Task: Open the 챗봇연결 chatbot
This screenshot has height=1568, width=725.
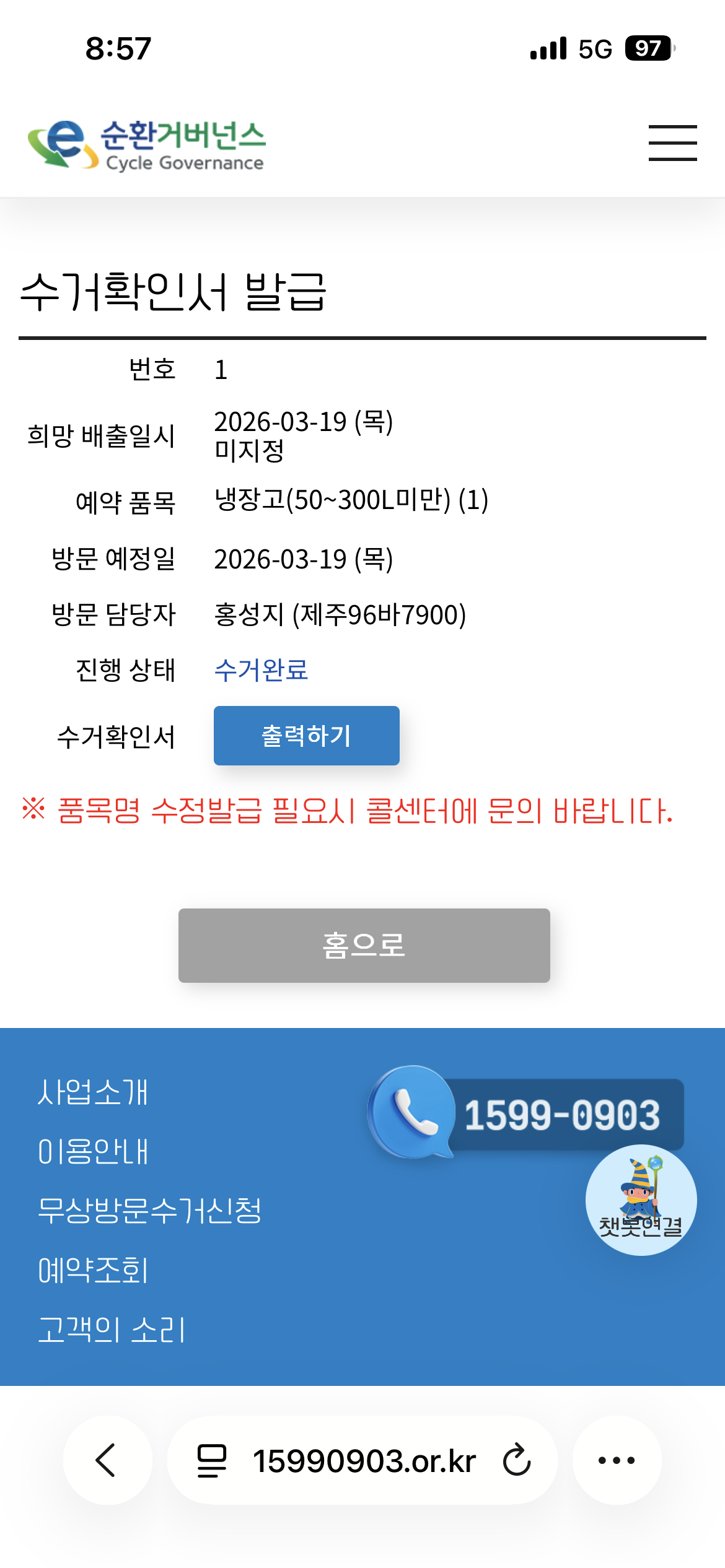Action: pyautogui.click(x=641, y=1200)
